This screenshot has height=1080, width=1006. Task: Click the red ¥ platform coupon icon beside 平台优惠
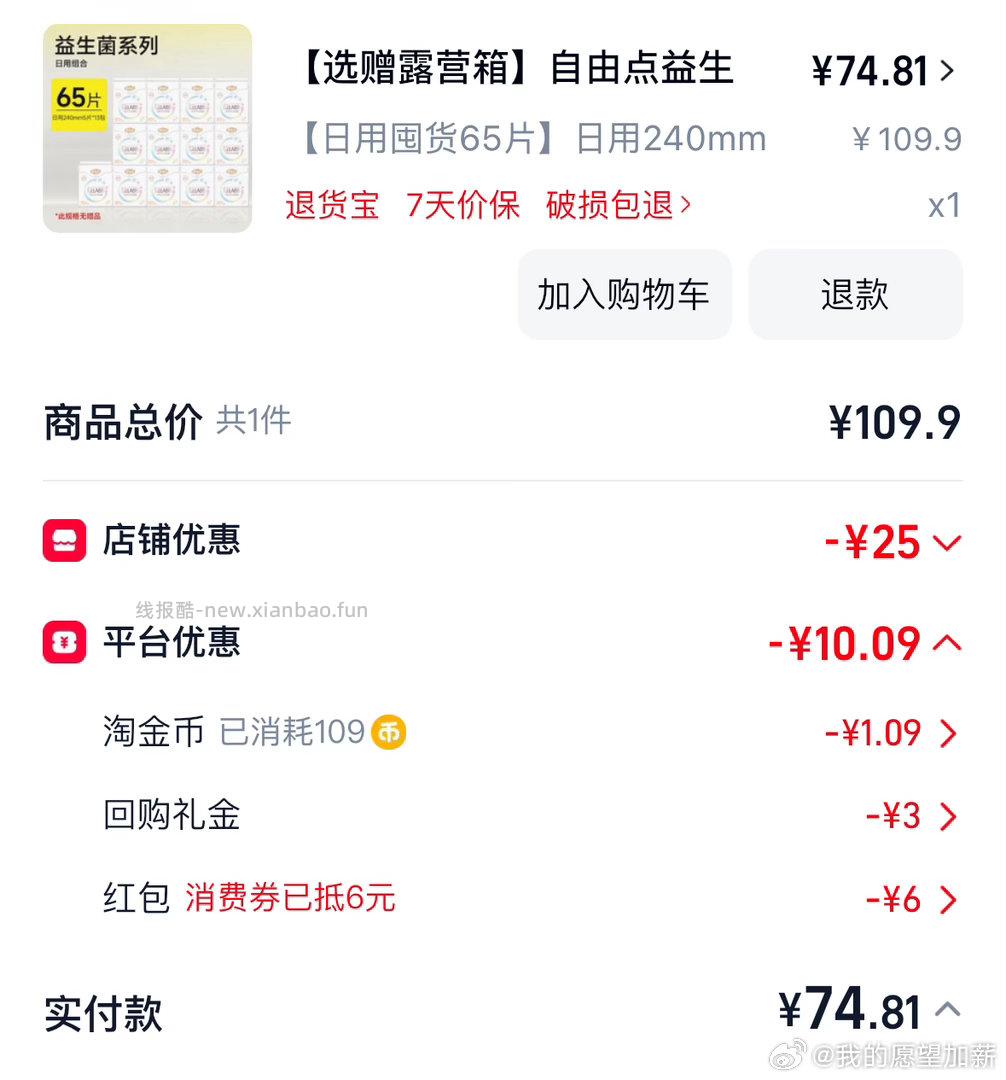[64, 643]
